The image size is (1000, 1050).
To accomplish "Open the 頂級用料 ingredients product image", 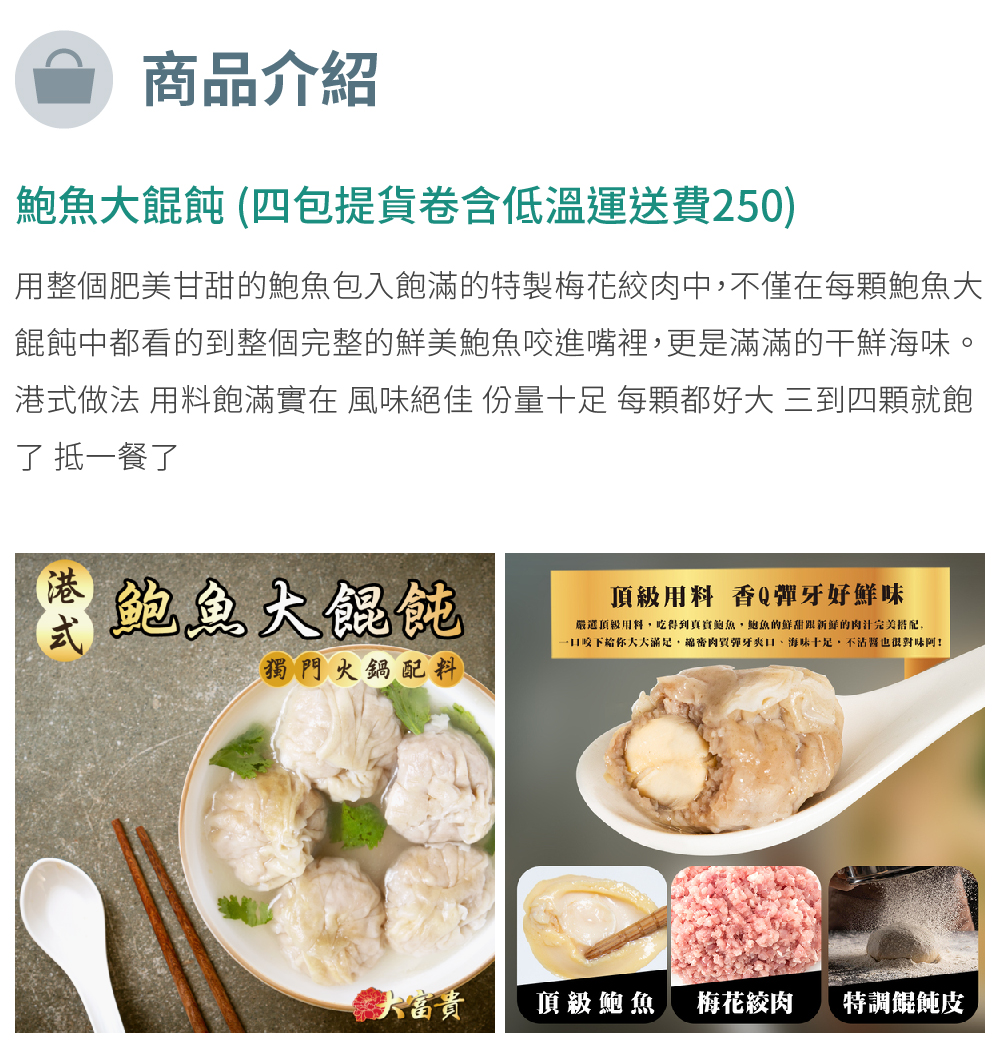I will pyautogui.click(x=745, y=792).
